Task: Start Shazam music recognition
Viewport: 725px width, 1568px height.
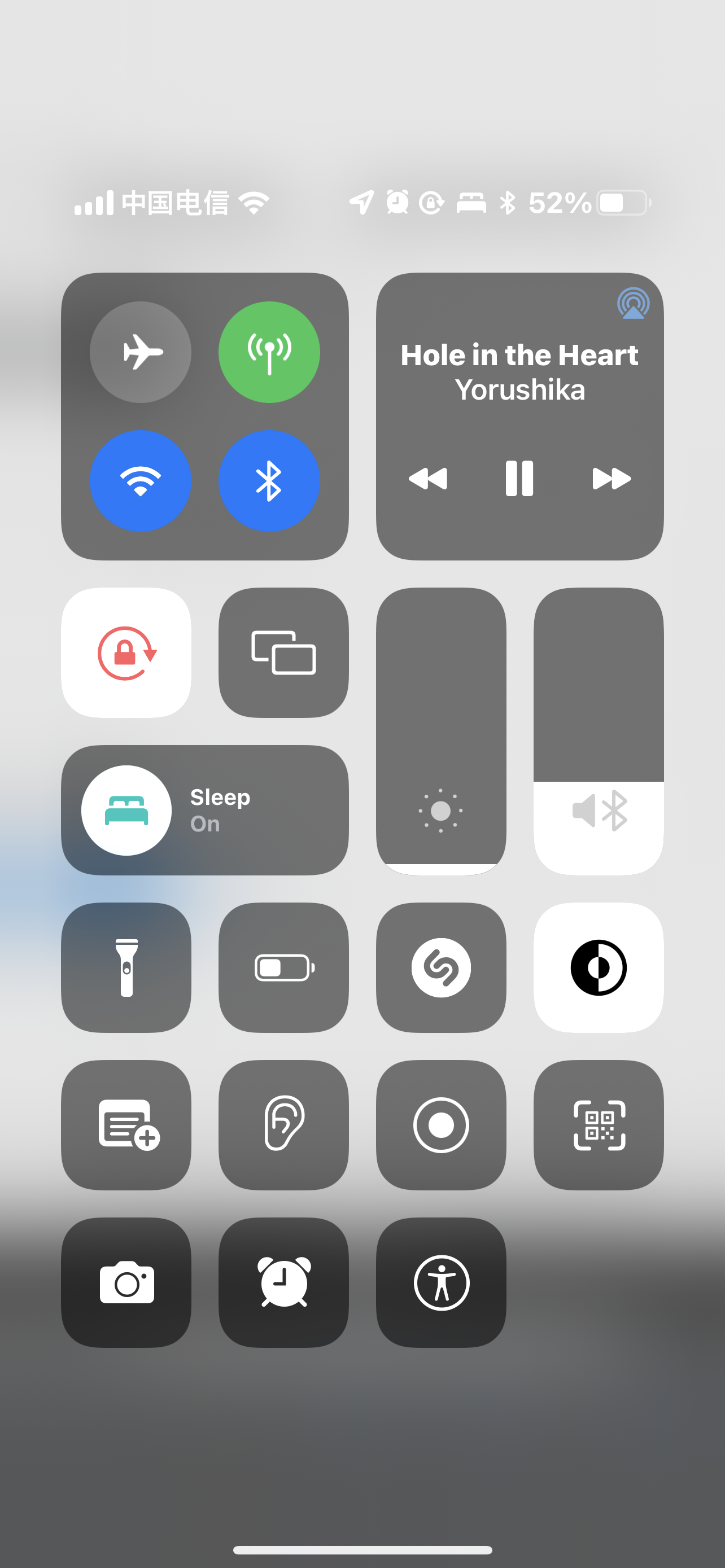Action: [442, 967]
